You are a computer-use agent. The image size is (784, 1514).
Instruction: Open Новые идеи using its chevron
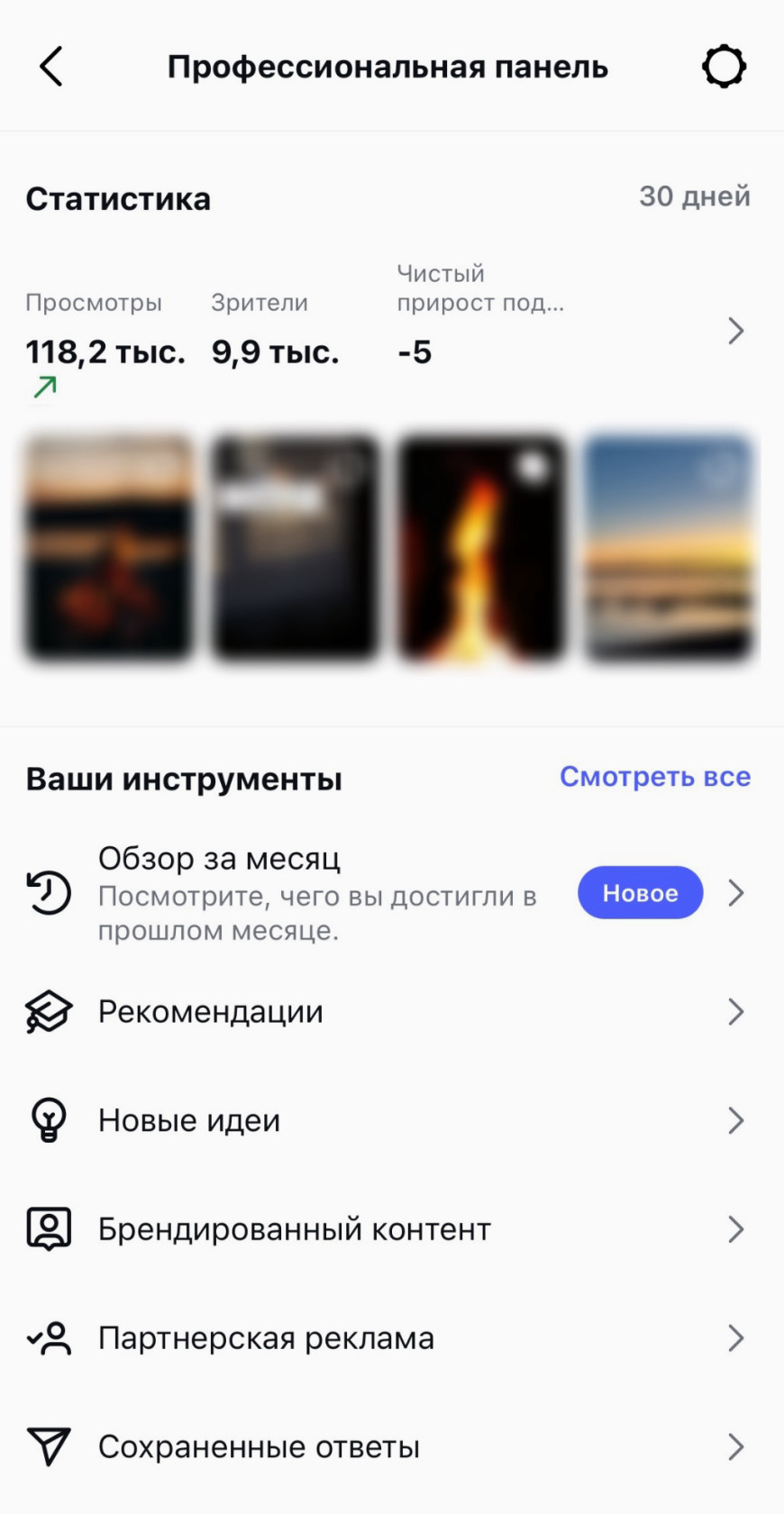pyautogui.click(x=735, y=1120)
